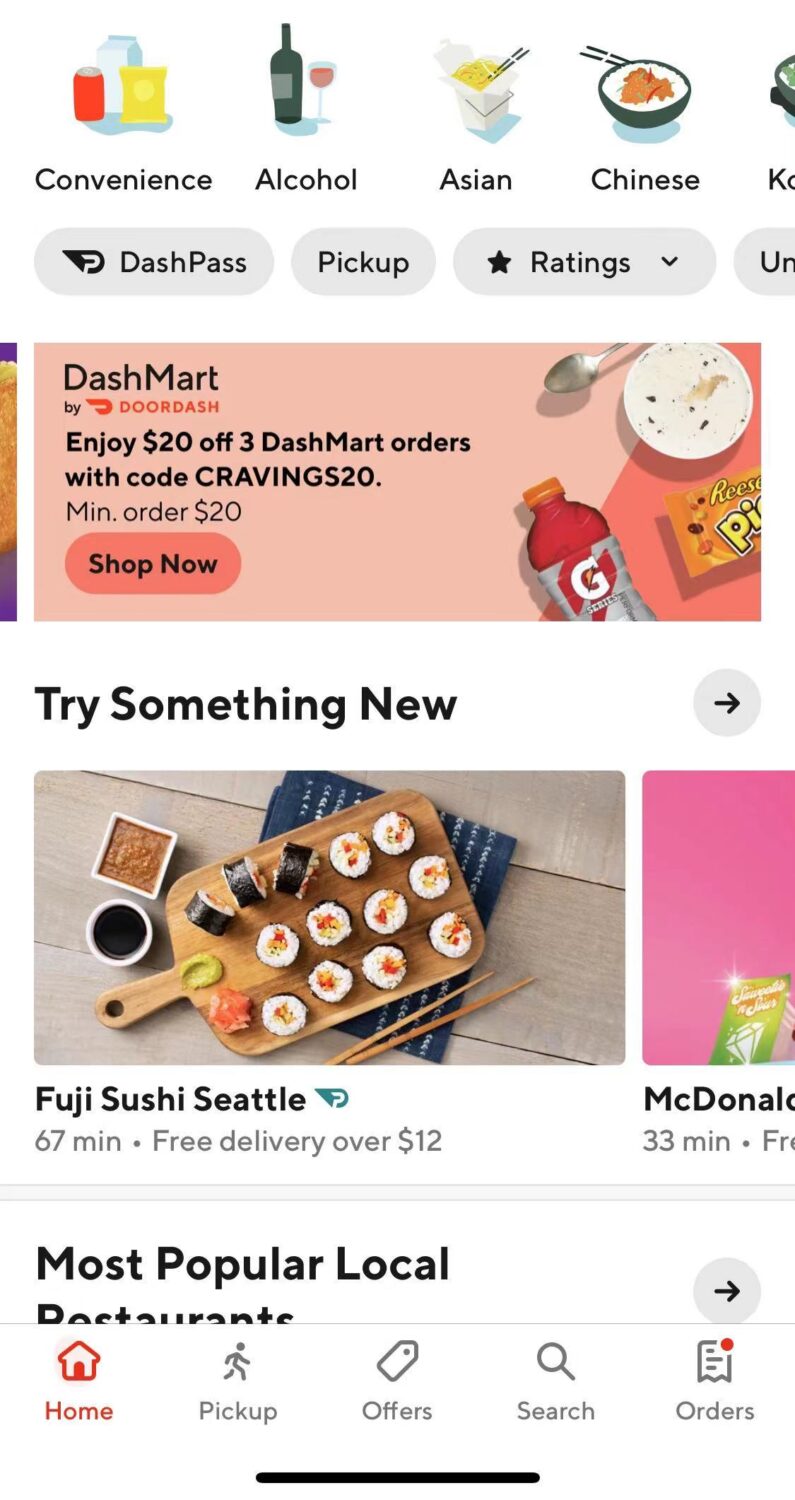Select the Chinese food category icon

(x=644, y=85)
